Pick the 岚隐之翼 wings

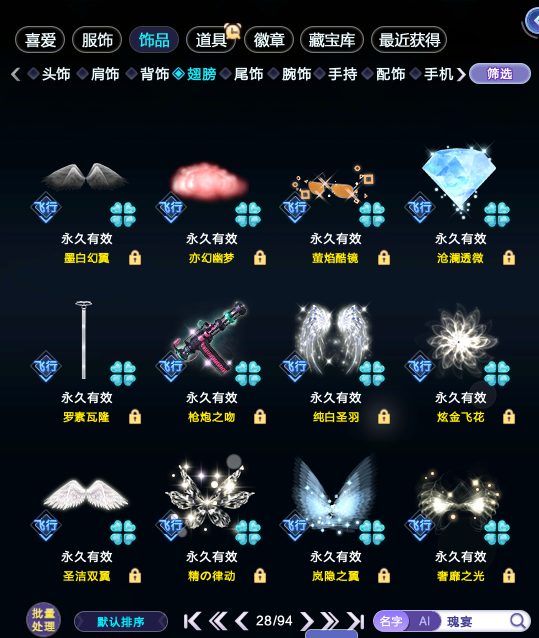pos(336,521)
